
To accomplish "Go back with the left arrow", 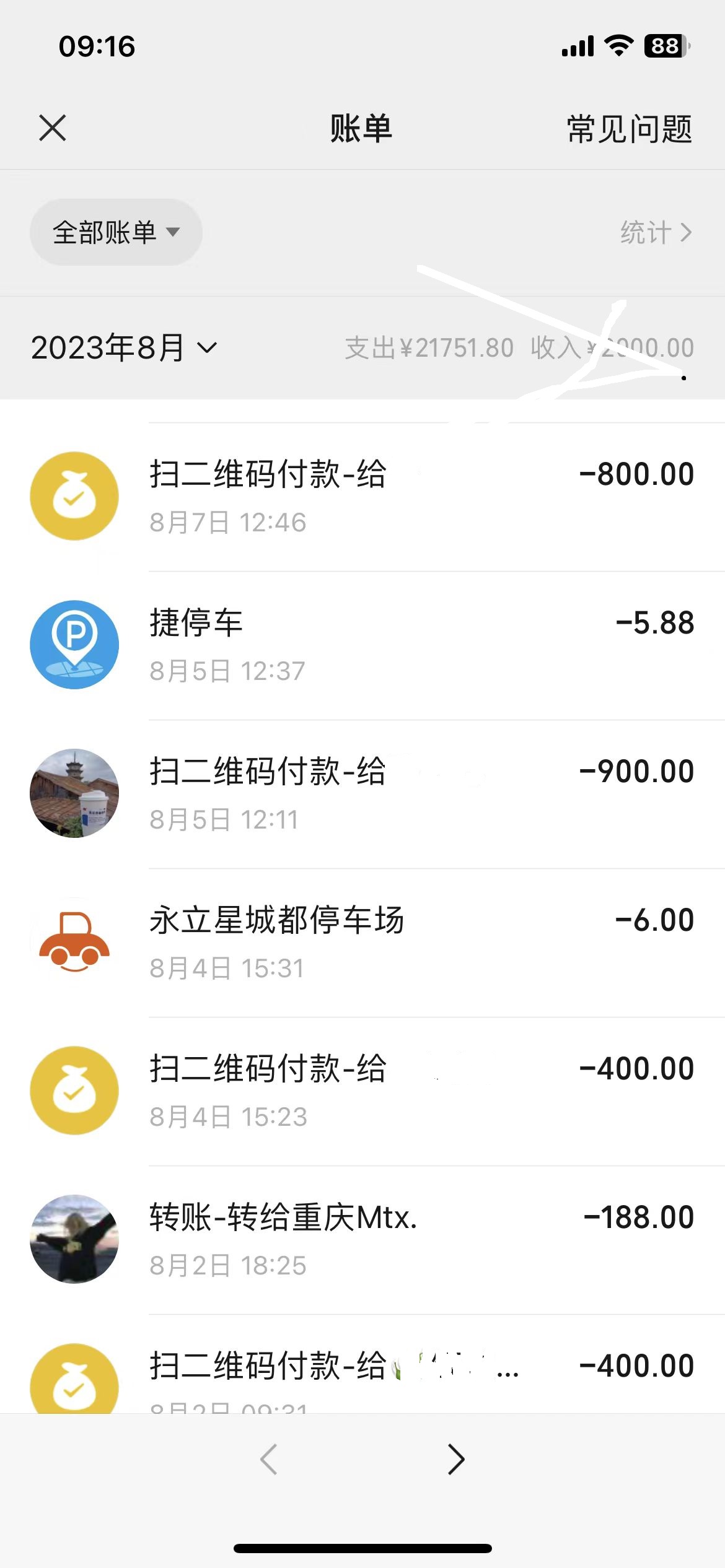I will [269, 1459].
